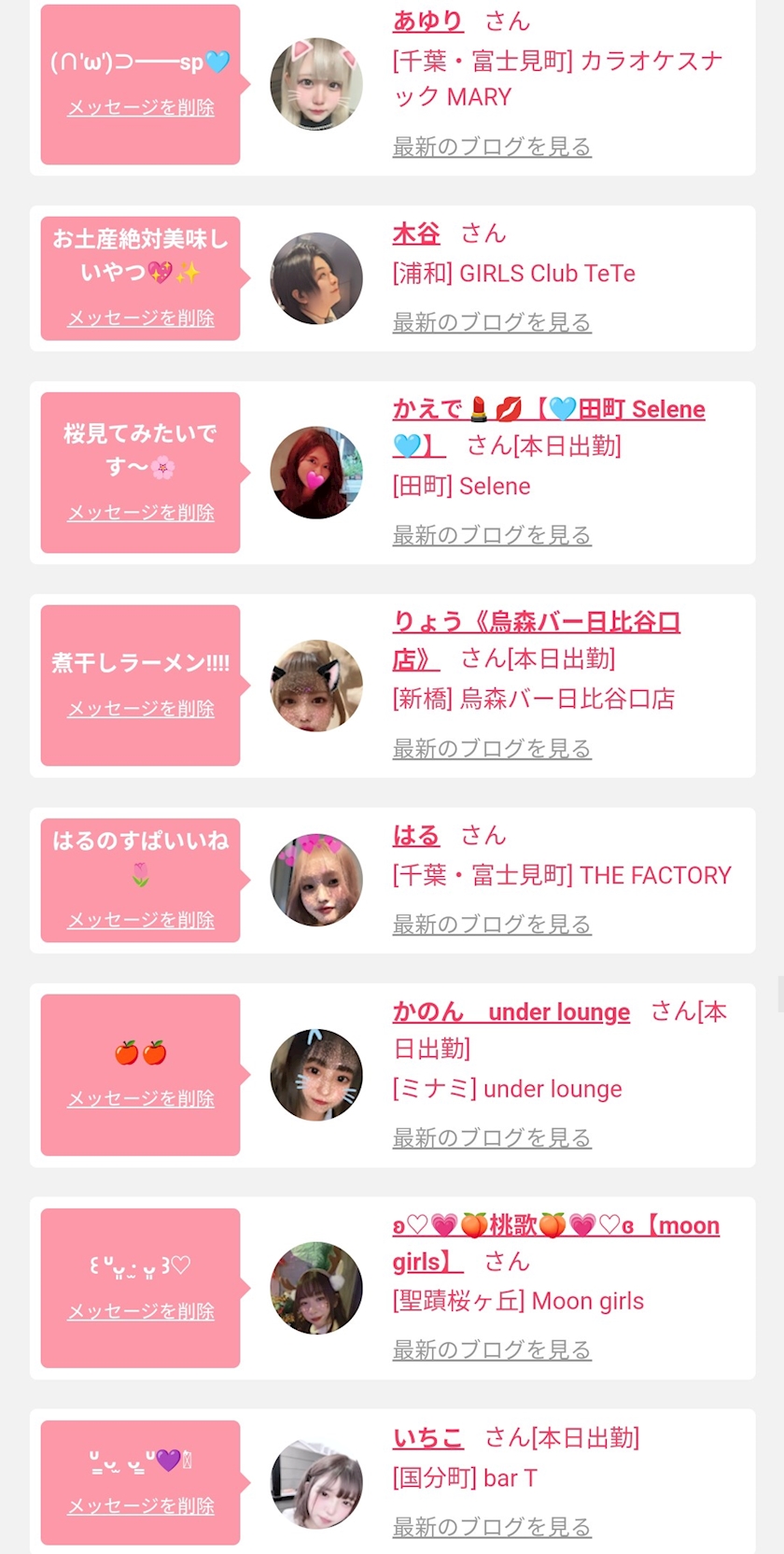Delete the message sent to あゆり
The image size is (784, 1554).
[141, 107]
